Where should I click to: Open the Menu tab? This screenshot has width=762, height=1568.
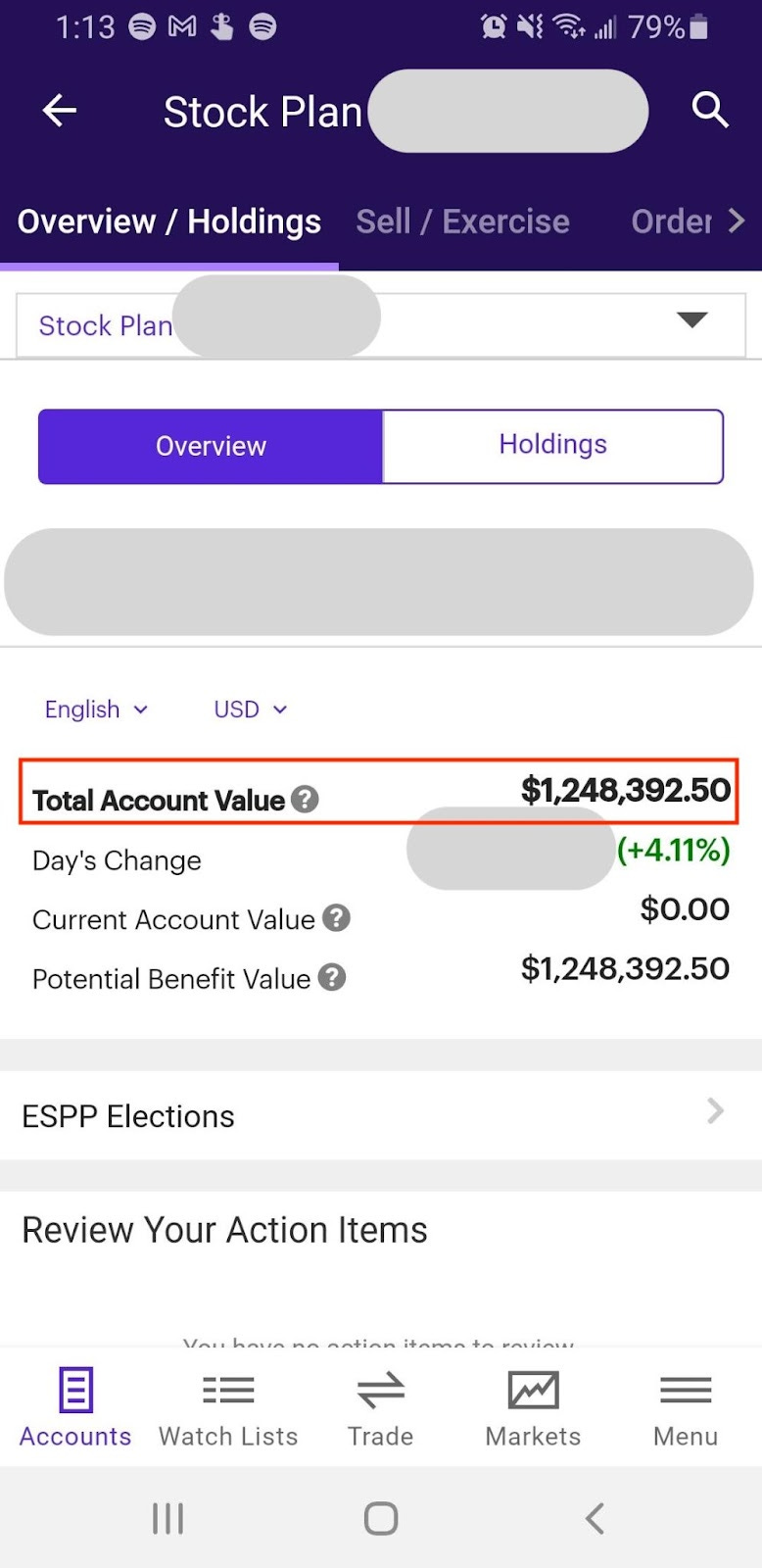tap(686, 1408)
